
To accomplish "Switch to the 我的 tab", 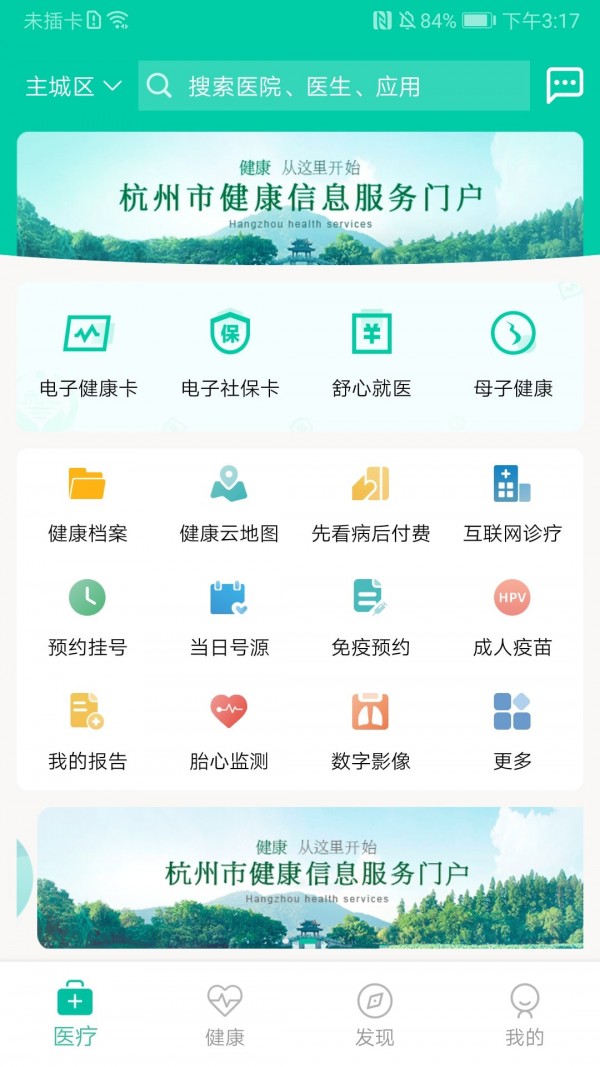I will point(524,1015).
